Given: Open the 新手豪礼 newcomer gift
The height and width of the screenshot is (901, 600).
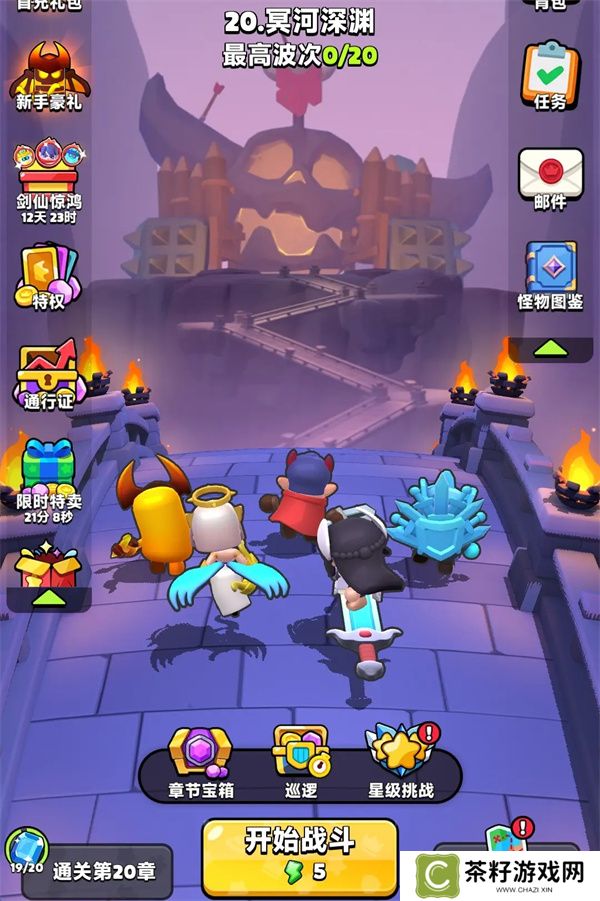Looking at the screenshot, I should click(x=48, y=75).
